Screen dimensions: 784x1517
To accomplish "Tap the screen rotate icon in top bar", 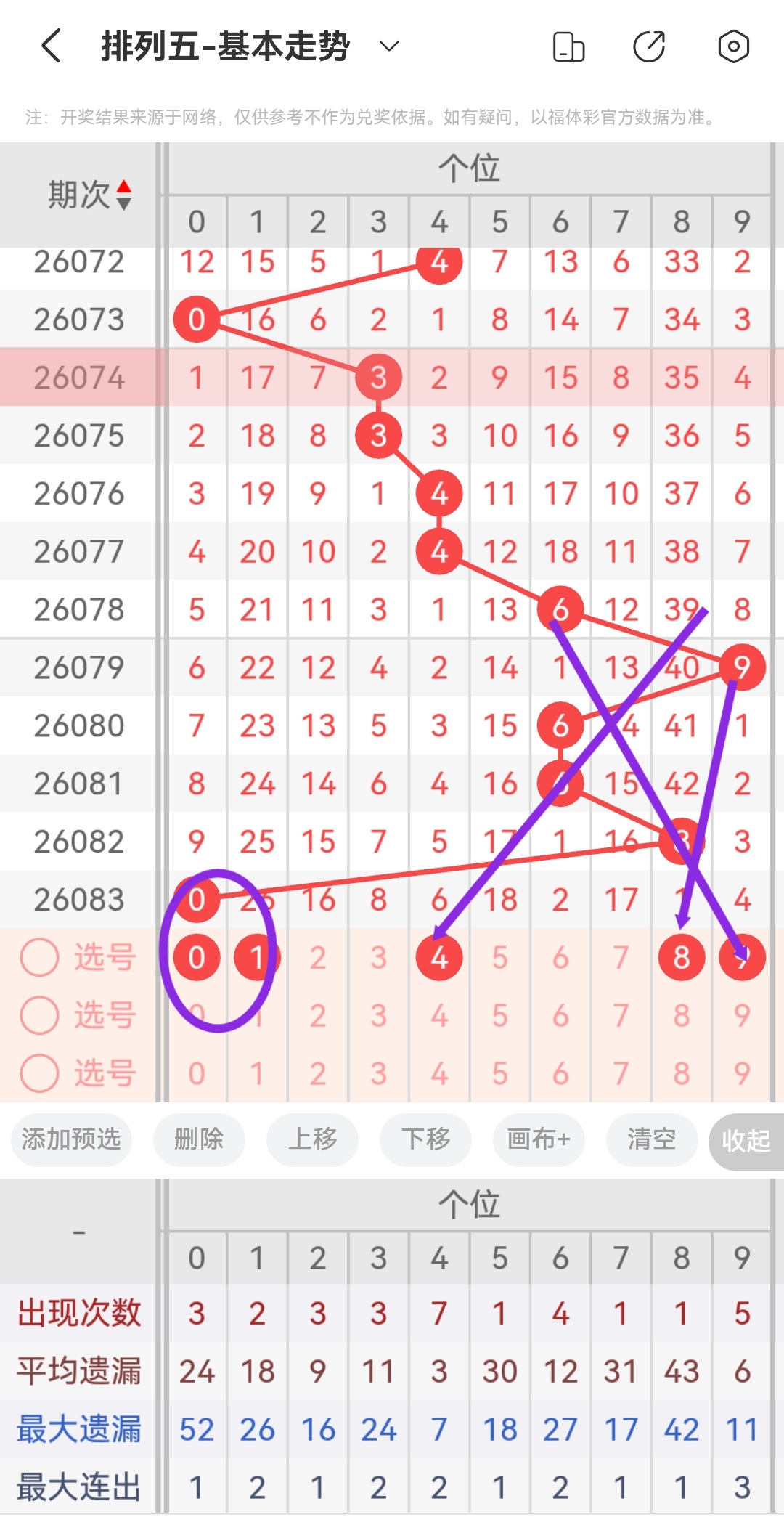I will [x=568, y=46].
